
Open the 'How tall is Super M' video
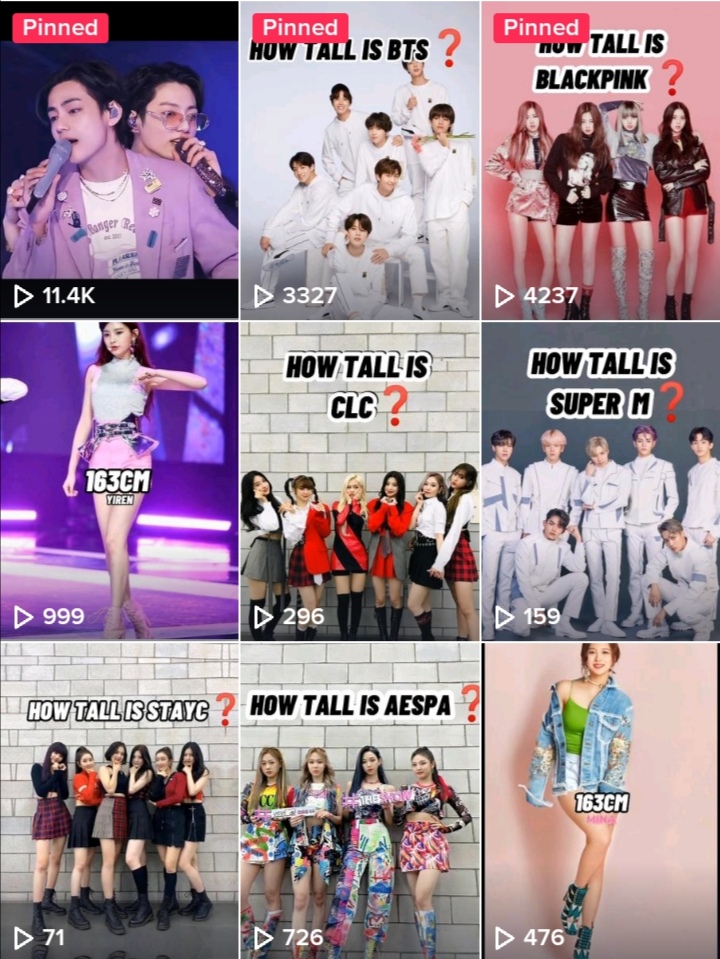[x=600, y=480]
